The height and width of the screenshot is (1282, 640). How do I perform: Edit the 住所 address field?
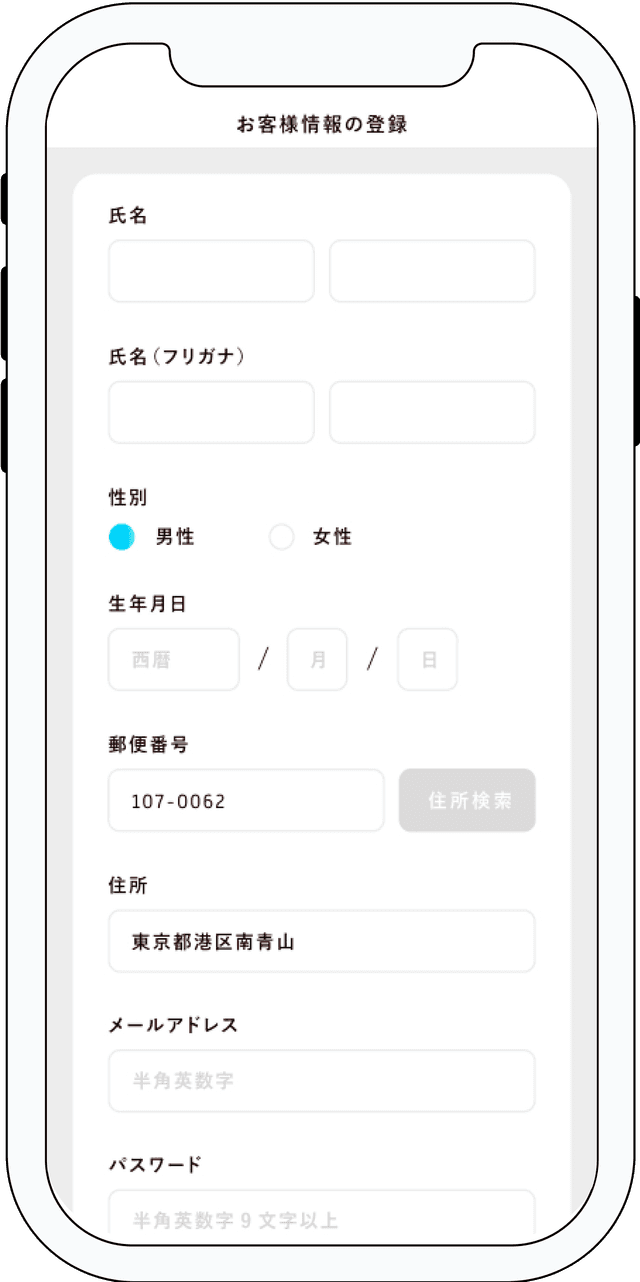coord(321,941)
